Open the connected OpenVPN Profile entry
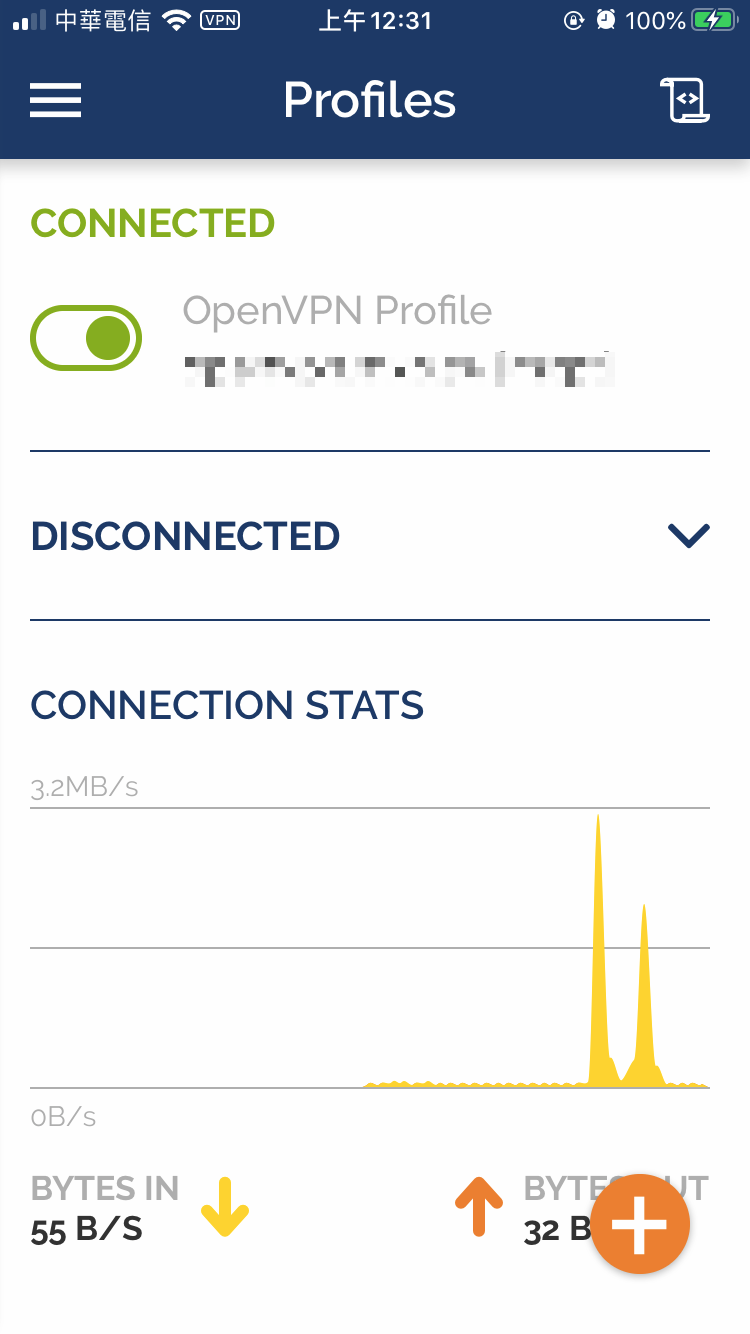Screen dimensions: 750x1334 click(x=398, y=340)
